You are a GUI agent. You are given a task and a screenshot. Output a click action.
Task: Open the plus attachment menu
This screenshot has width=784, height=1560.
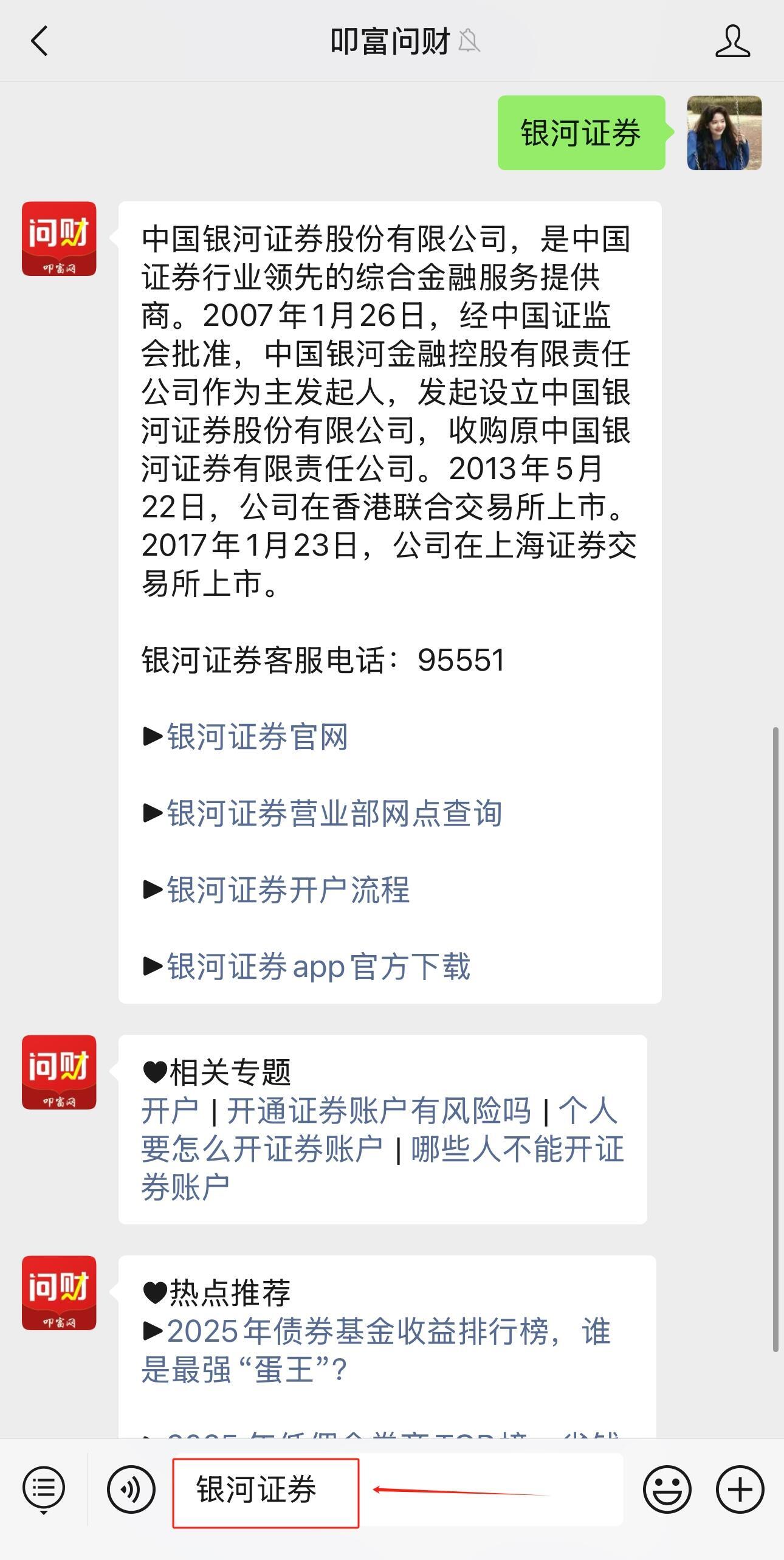740,1489
